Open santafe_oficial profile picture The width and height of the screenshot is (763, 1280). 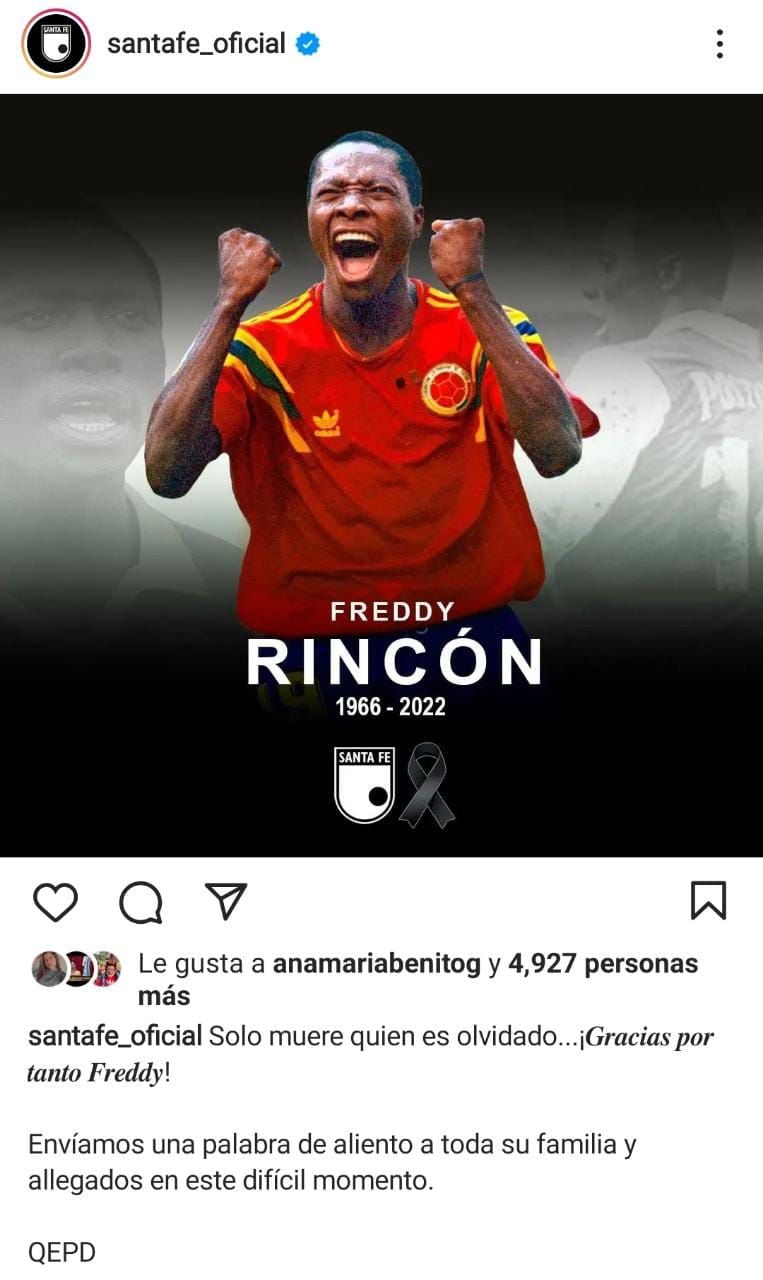(x=56, y=44)
